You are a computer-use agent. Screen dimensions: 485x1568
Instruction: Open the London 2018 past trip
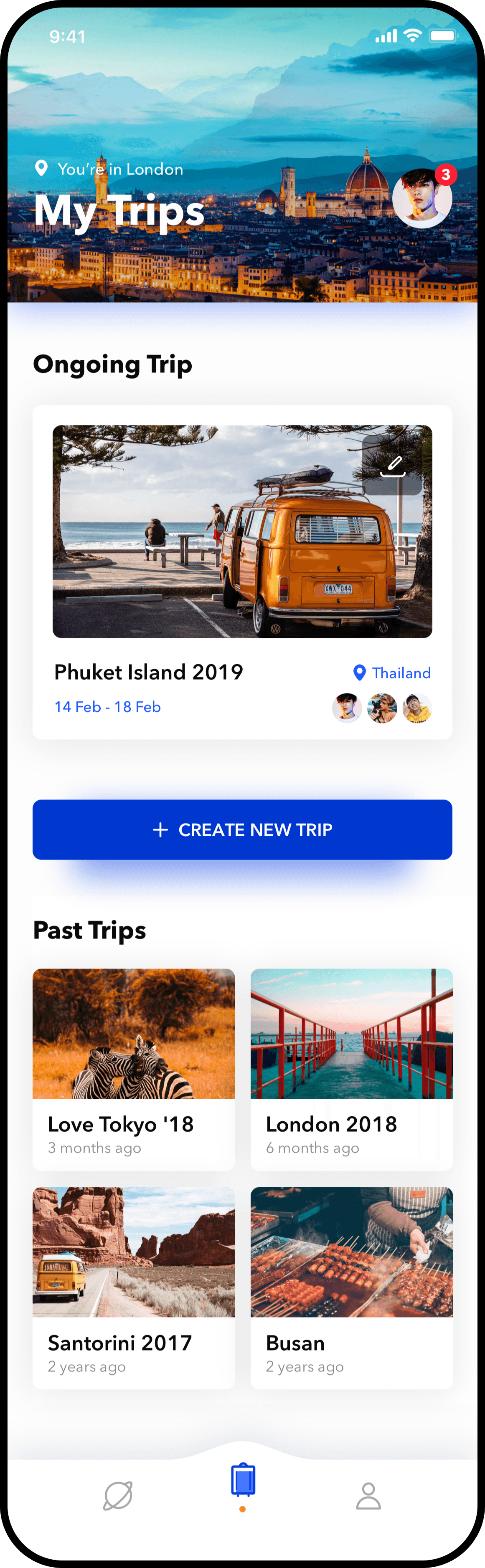coord(352,1069)
